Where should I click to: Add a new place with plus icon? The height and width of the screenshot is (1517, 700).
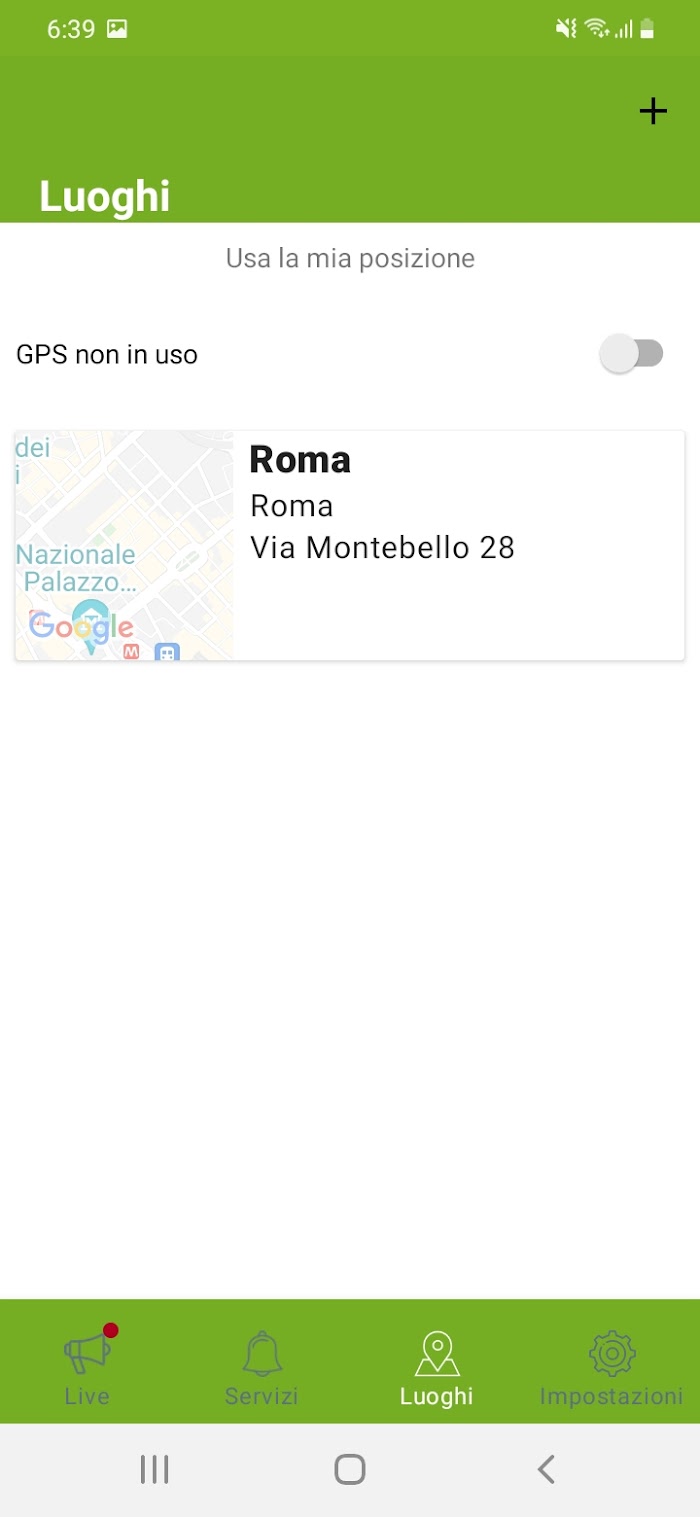click(653, 111)
